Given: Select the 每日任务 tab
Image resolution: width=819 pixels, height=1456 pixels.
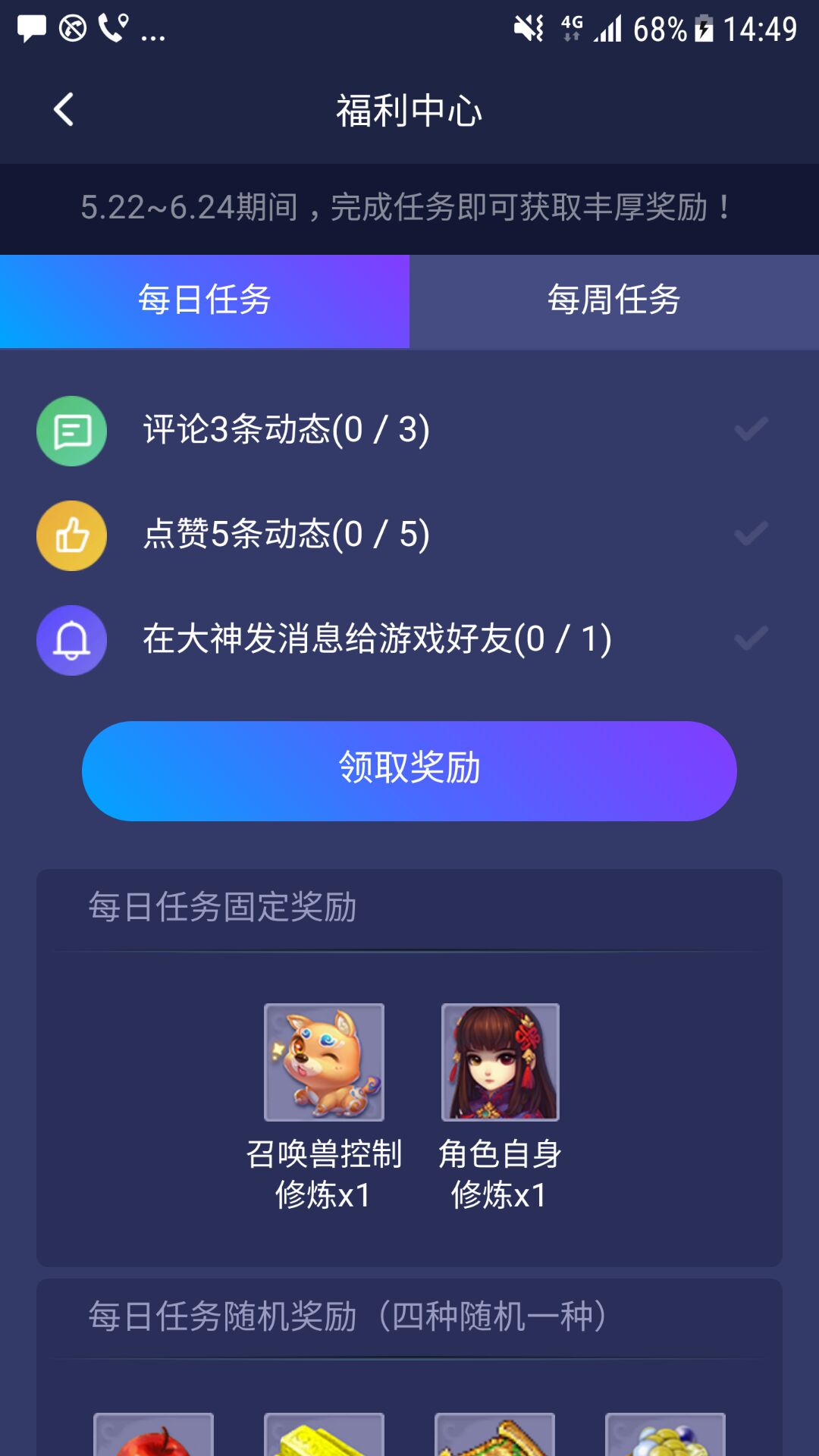Looking at the screenshot, I should (205, 301).
